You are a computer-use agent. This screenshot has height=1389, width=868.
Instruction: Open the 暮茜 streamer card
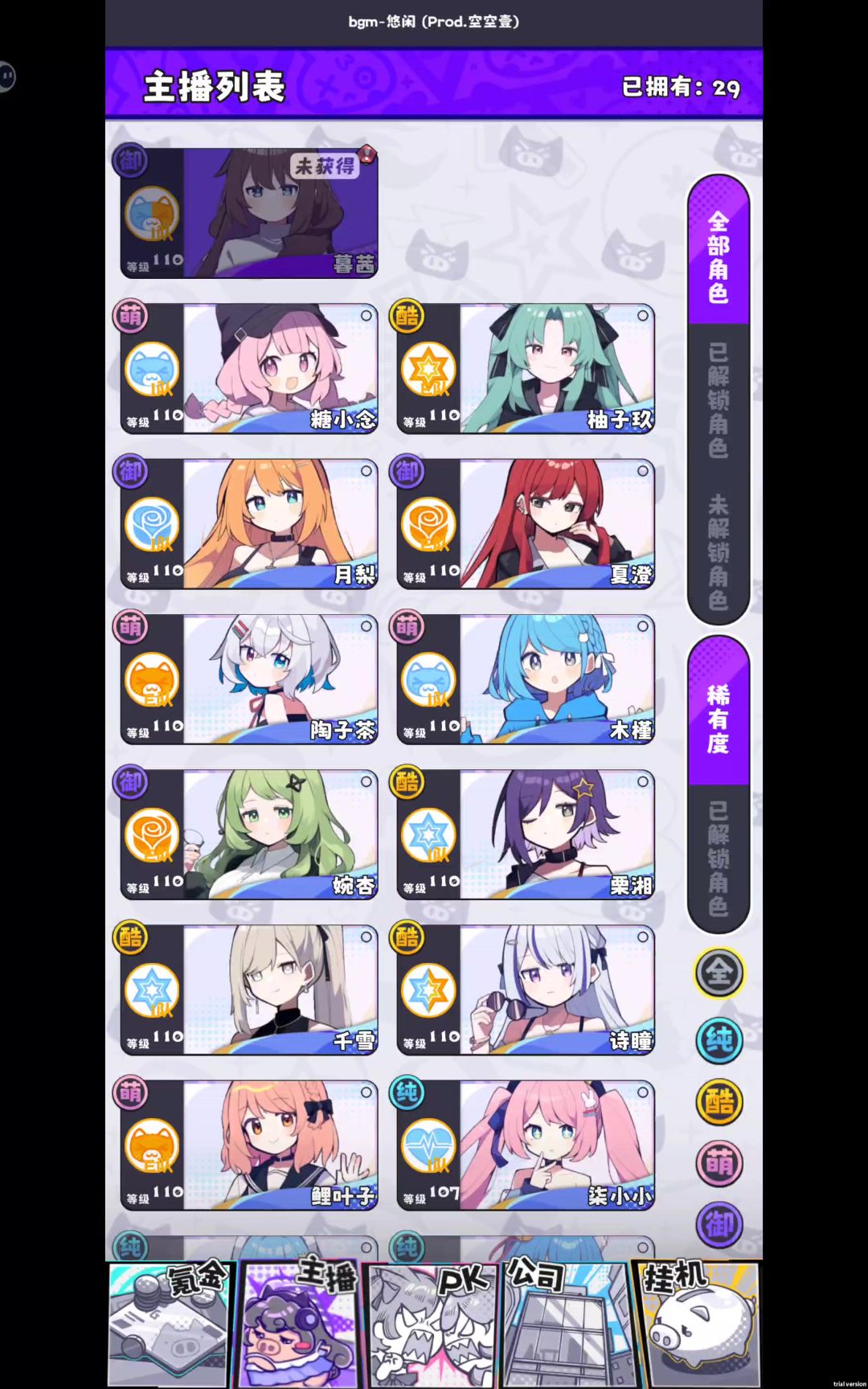coord(249,213)
